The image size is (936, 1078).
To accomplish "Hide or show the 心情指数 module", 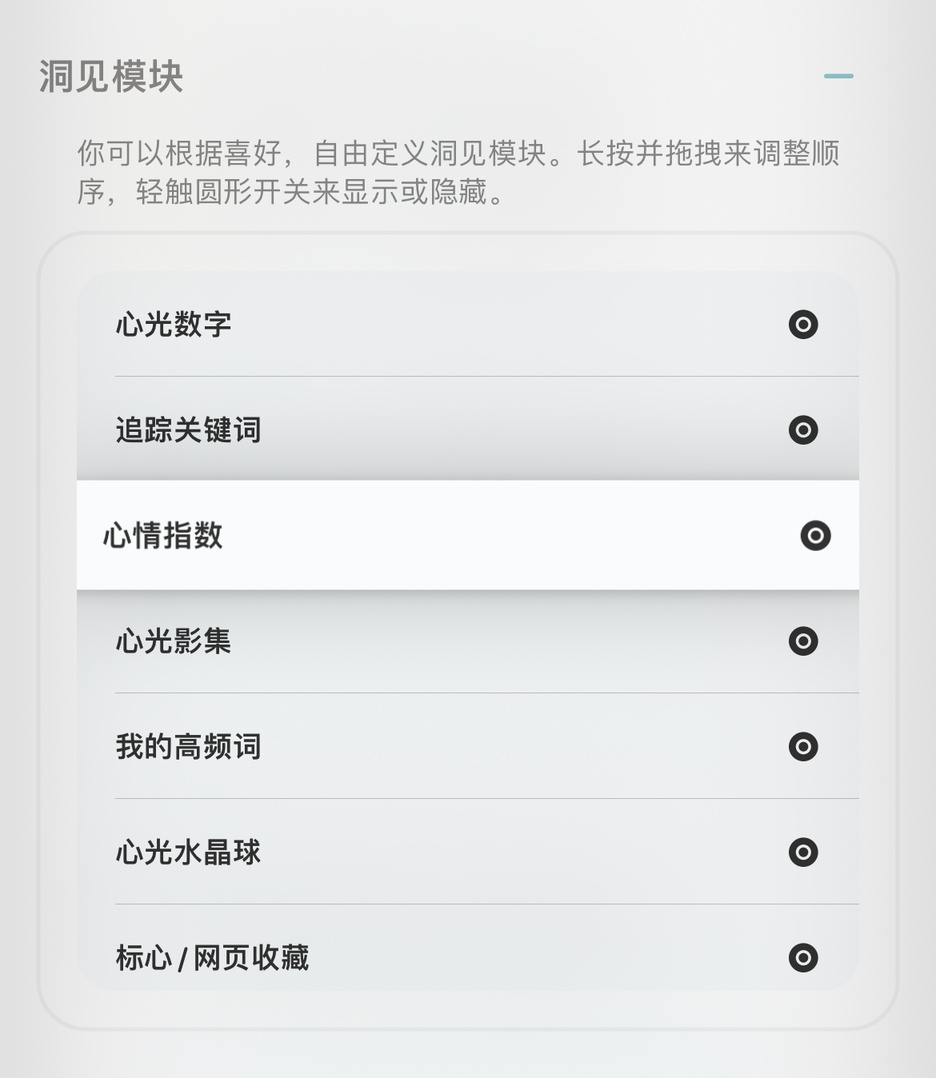I will pyautogui.click(x=815, y=536).
